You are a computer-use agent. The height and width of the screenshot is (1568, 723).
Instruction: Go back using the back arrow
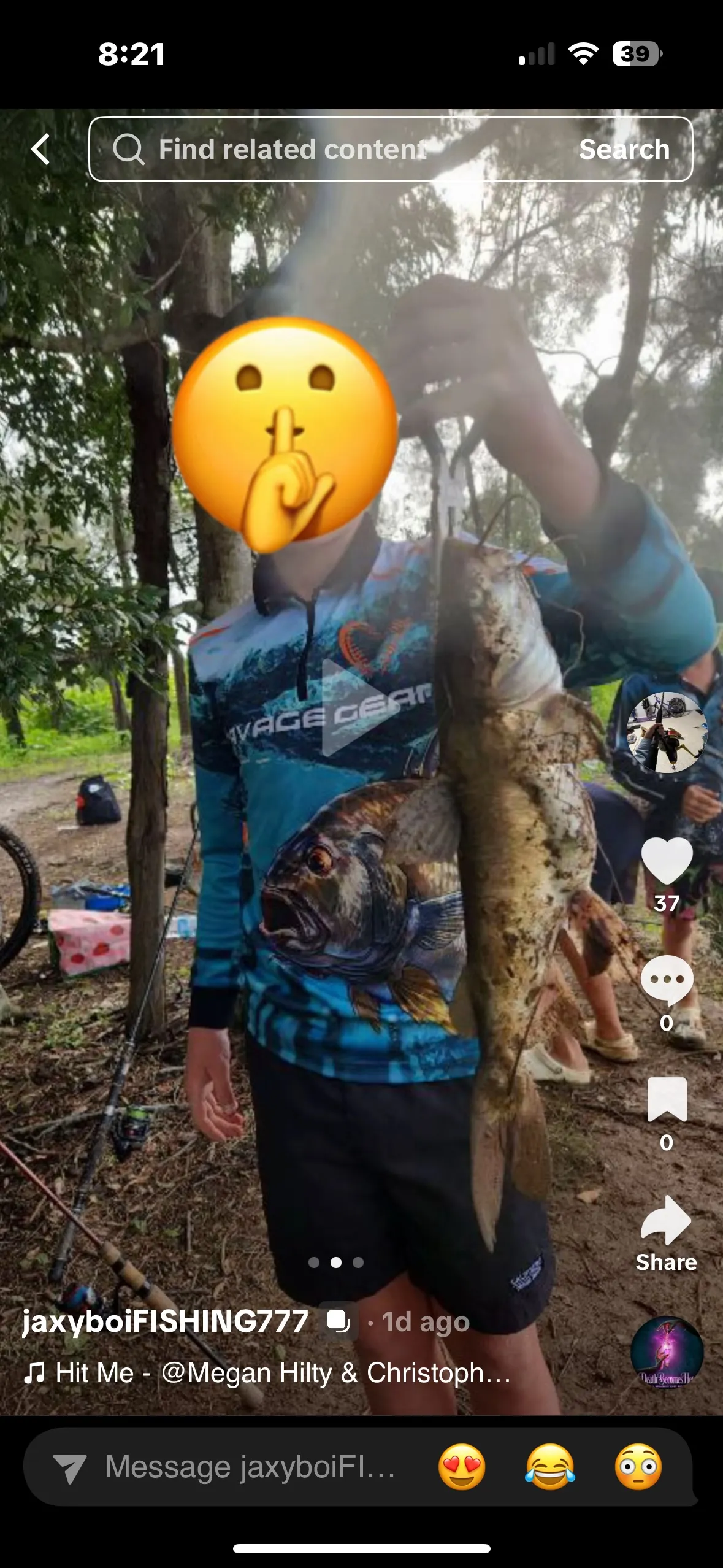pos(41,150)
